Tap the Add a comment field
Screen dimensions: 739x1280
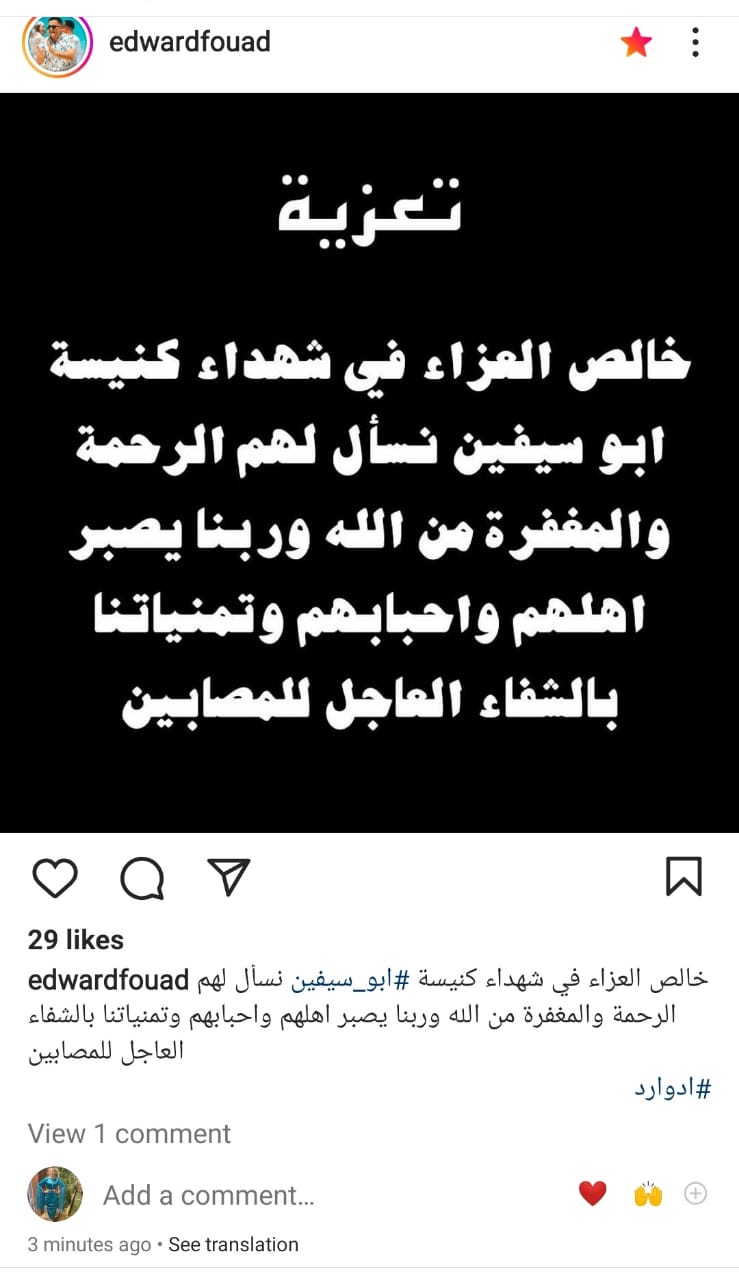(208, 1195)
